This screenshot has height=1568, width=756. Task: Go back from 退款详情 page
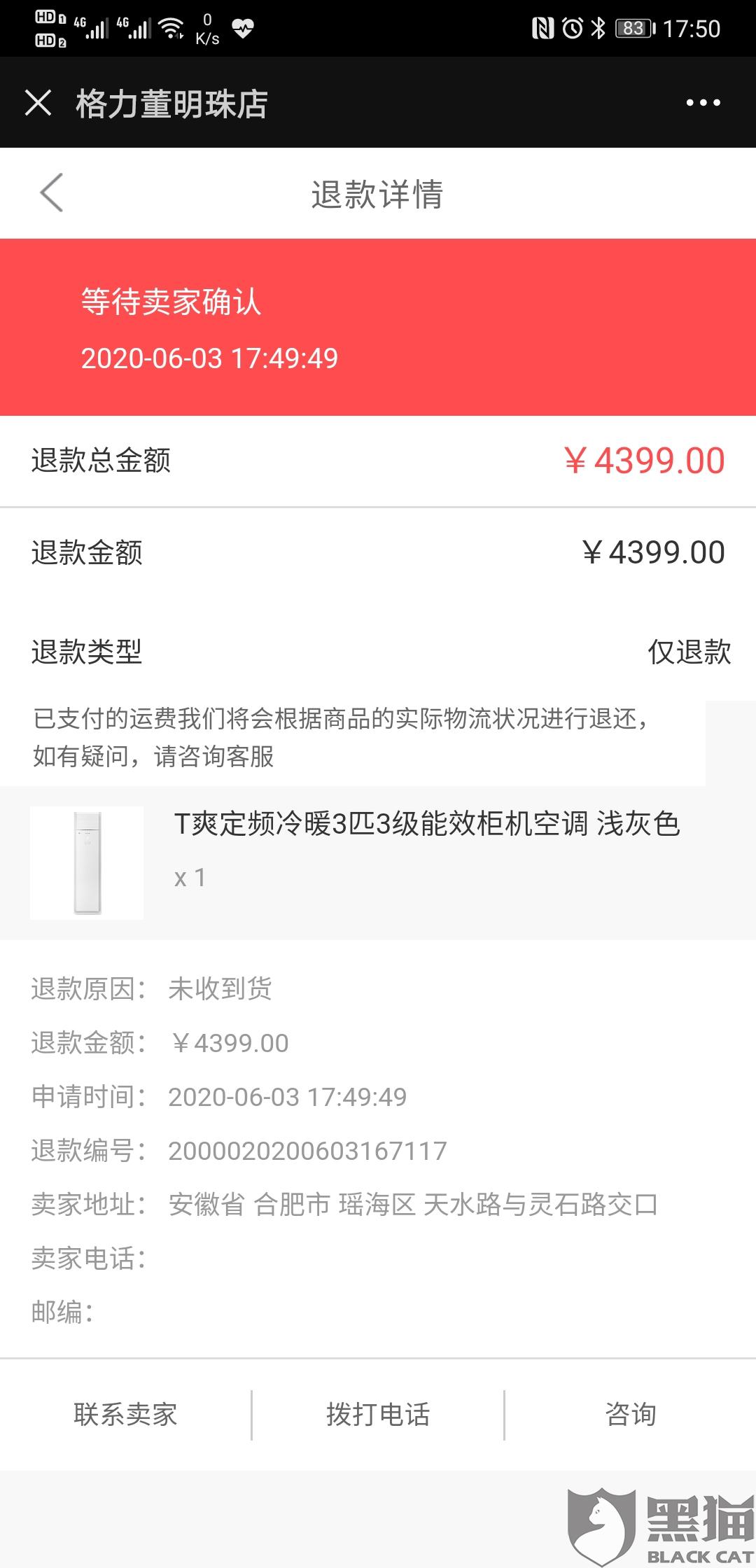pos(52,192)
